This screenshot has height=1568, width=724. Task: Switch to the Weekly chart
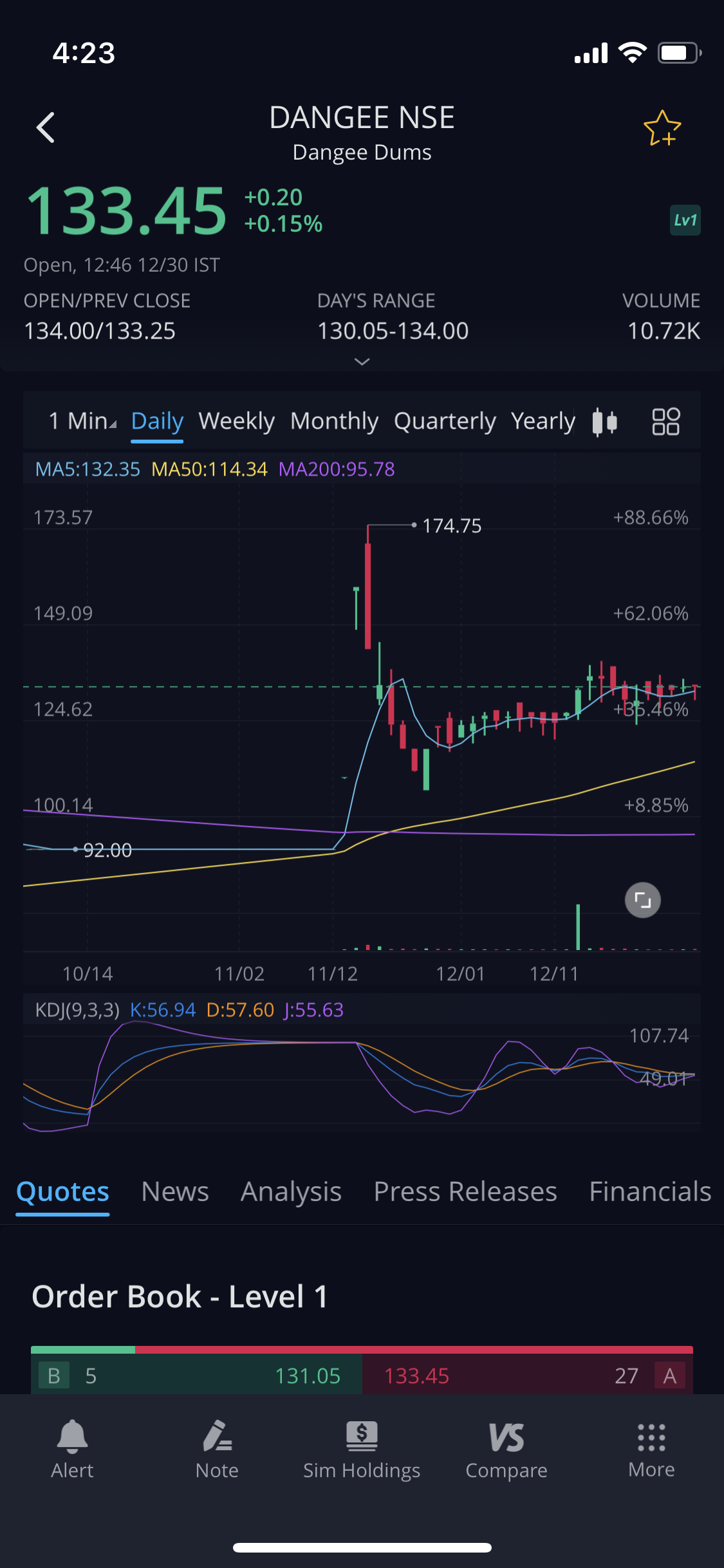click(x=236, y=421)
